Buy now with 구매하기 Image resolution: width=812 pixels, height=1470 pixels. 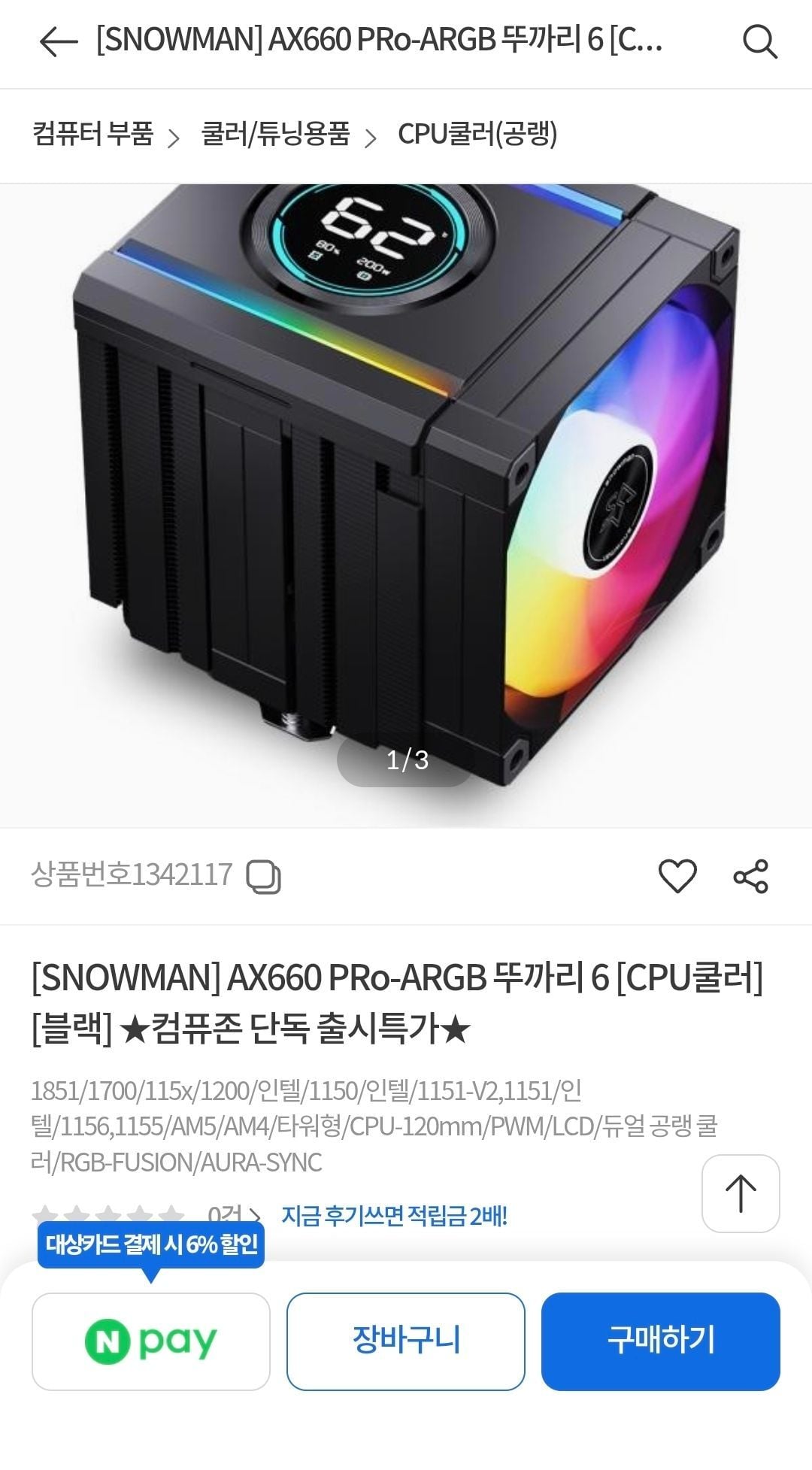[660, 1341]
